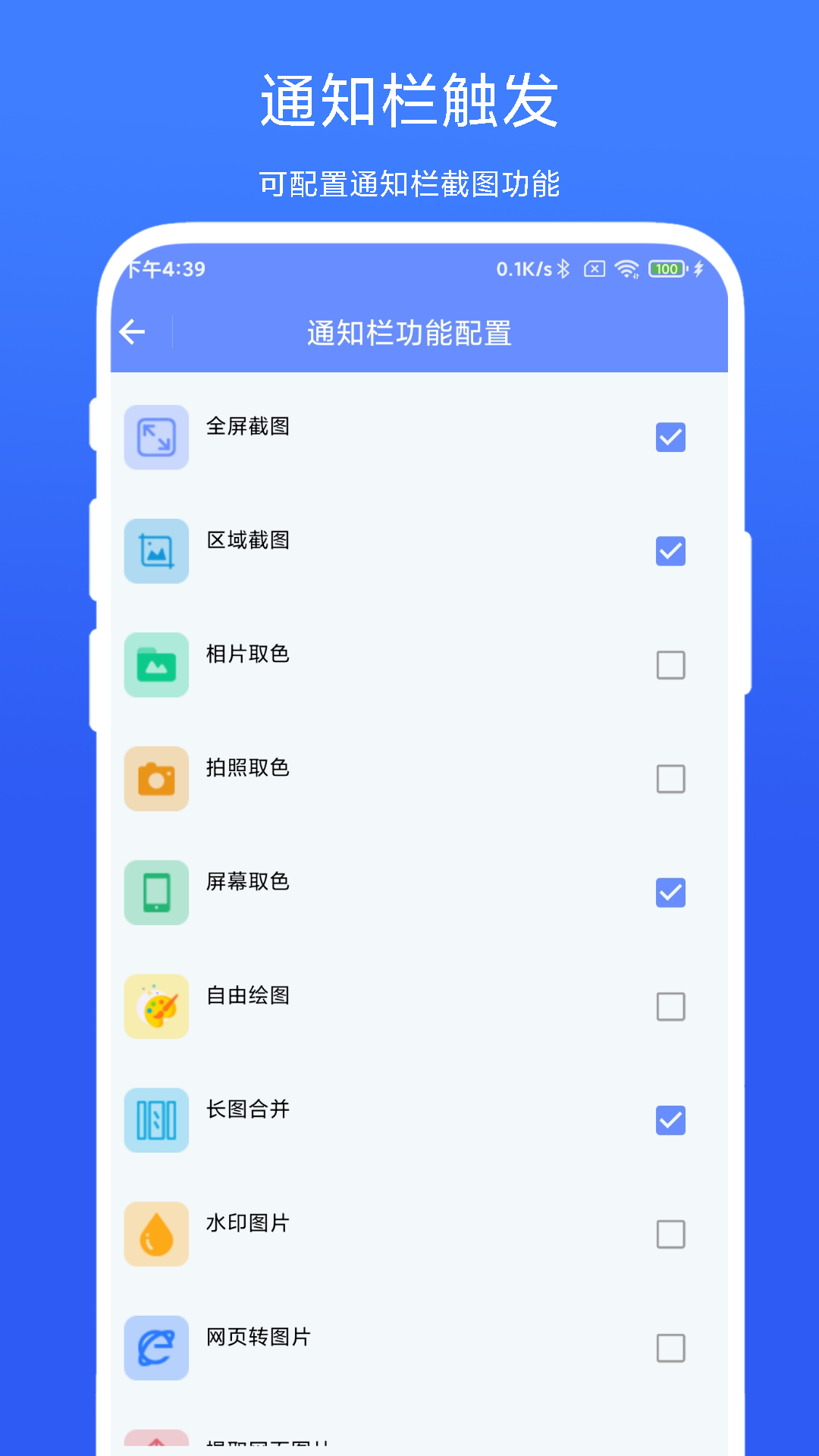Uncheck the 全屏截图 checkbox

coord(670,438)
